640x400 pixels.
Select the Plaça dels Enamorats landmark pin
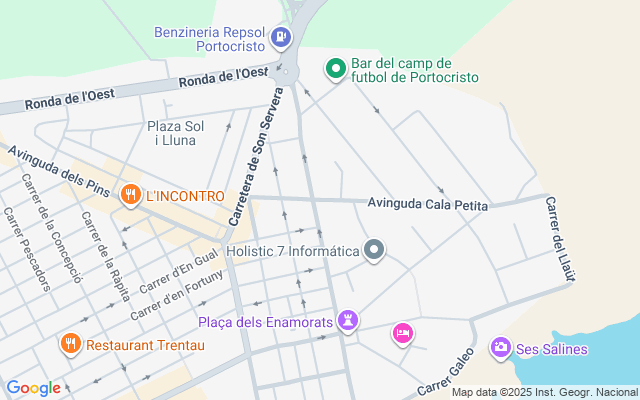click(x=348, y=320)
